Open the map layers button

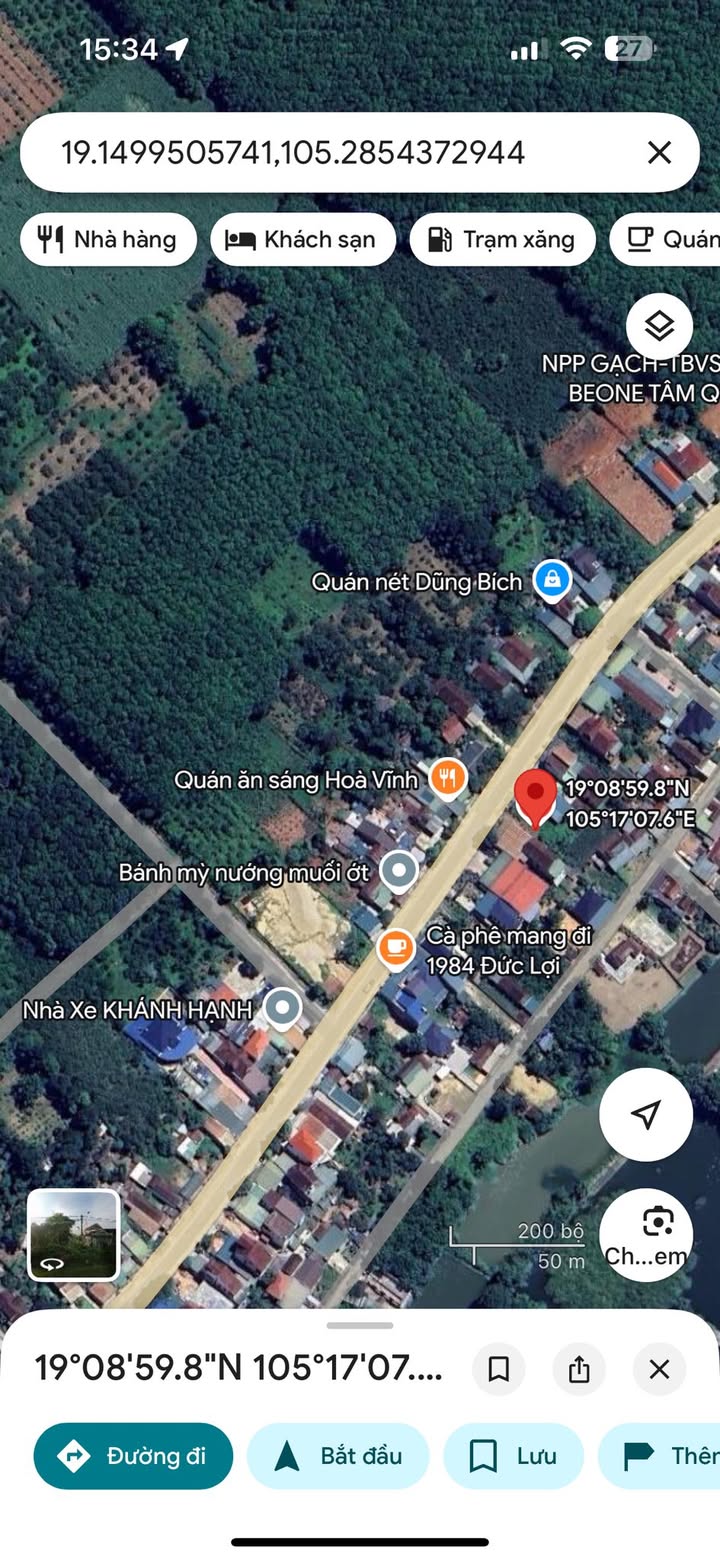click(659, 326)
